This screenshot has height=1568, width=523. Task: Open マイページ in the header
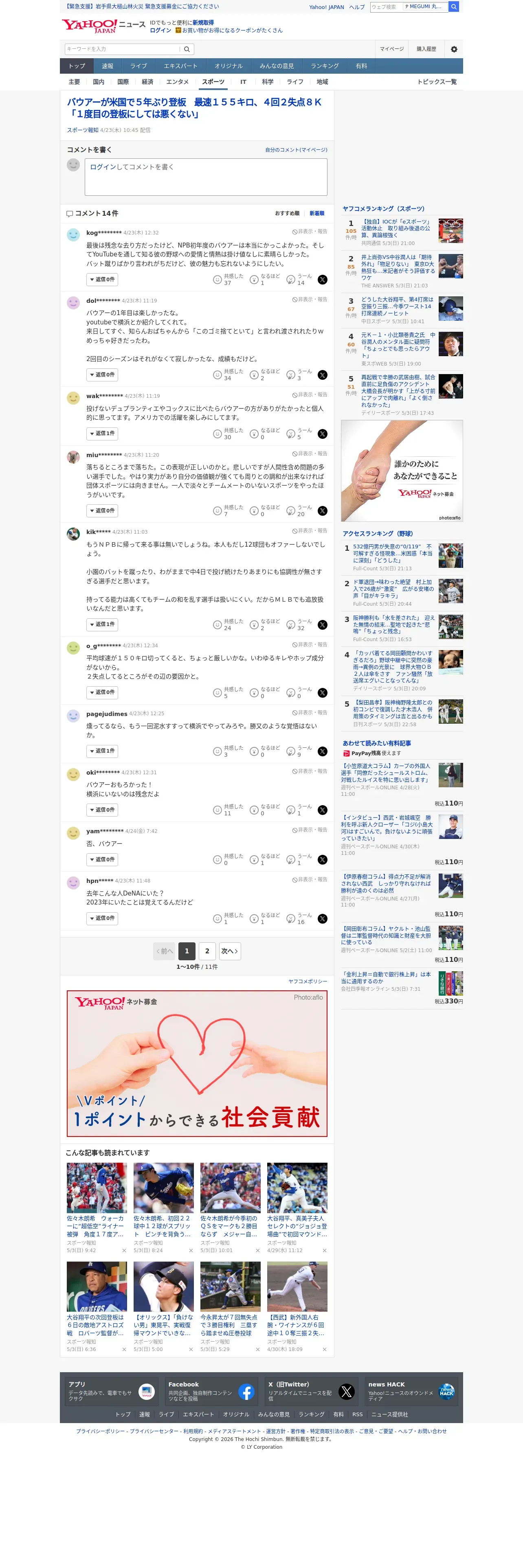pos(391,49)
